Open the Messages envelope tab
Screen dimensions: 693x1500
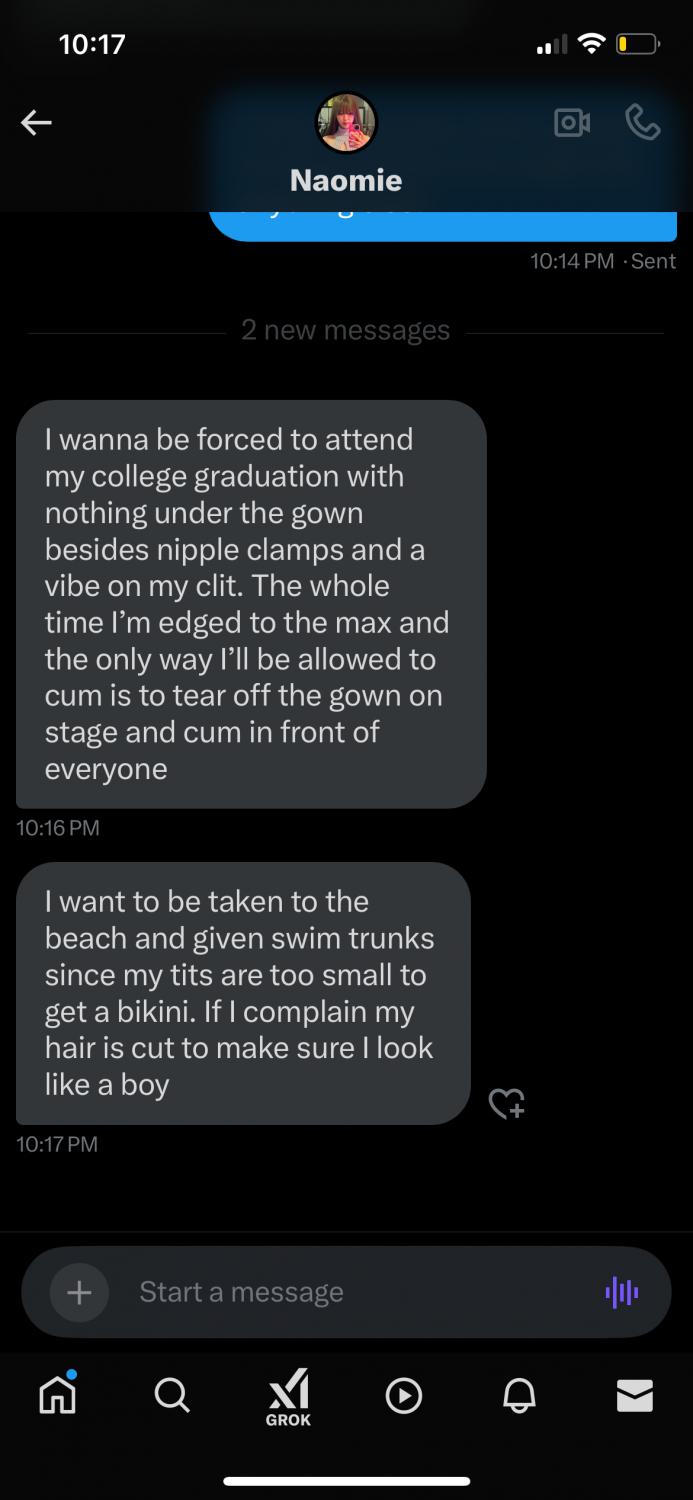[635, 1396]
